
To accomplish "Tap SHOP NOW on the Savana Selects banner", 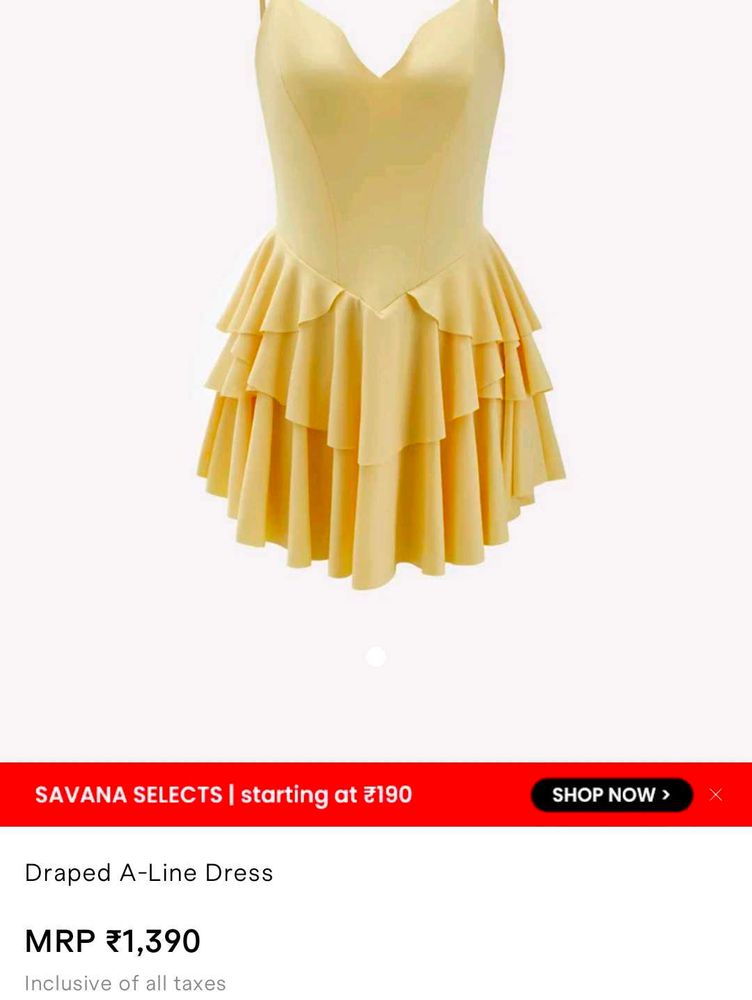I will (611, 795).
